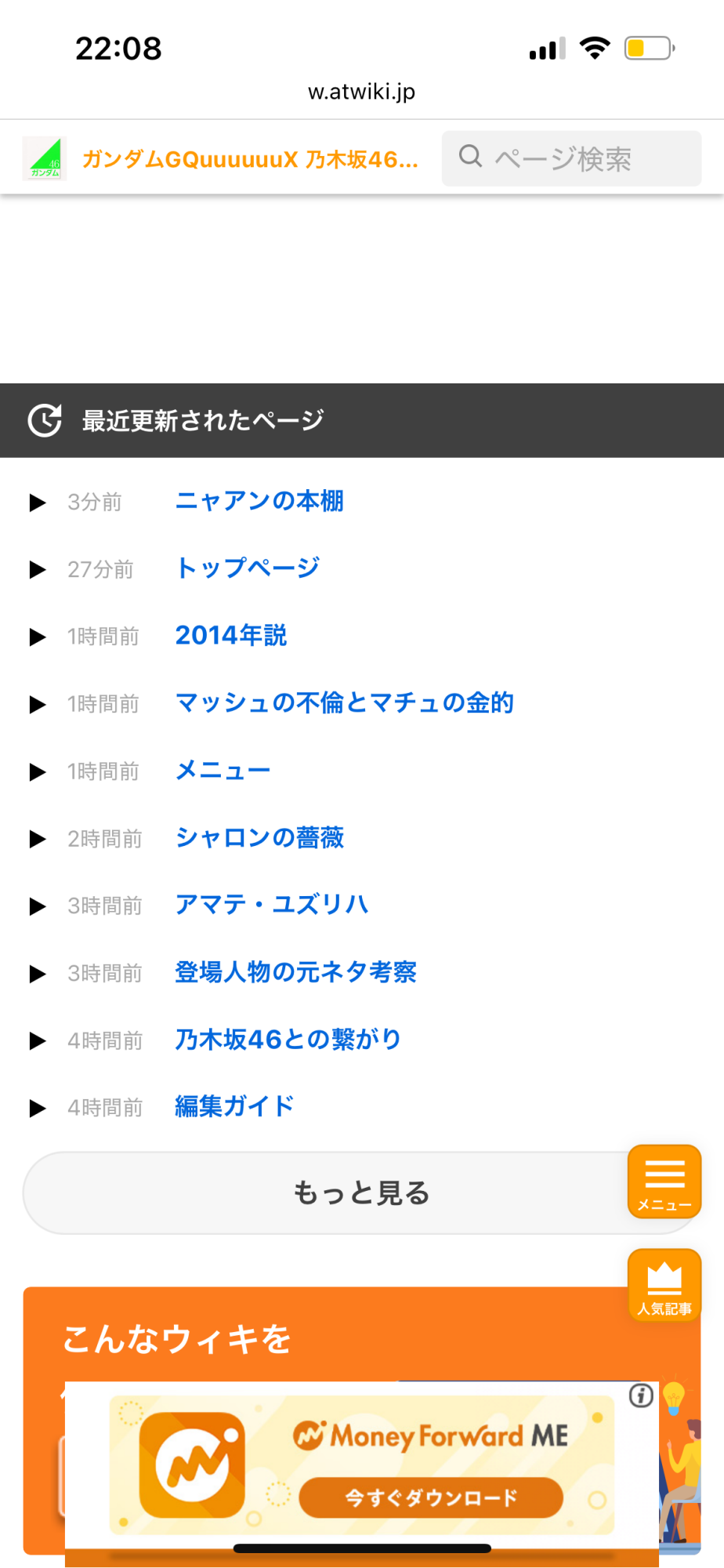The width and height of the screenshot is (724, 1568).
Task: Open the 人気記事 crown button
Action: click(x=664, y=1286)
